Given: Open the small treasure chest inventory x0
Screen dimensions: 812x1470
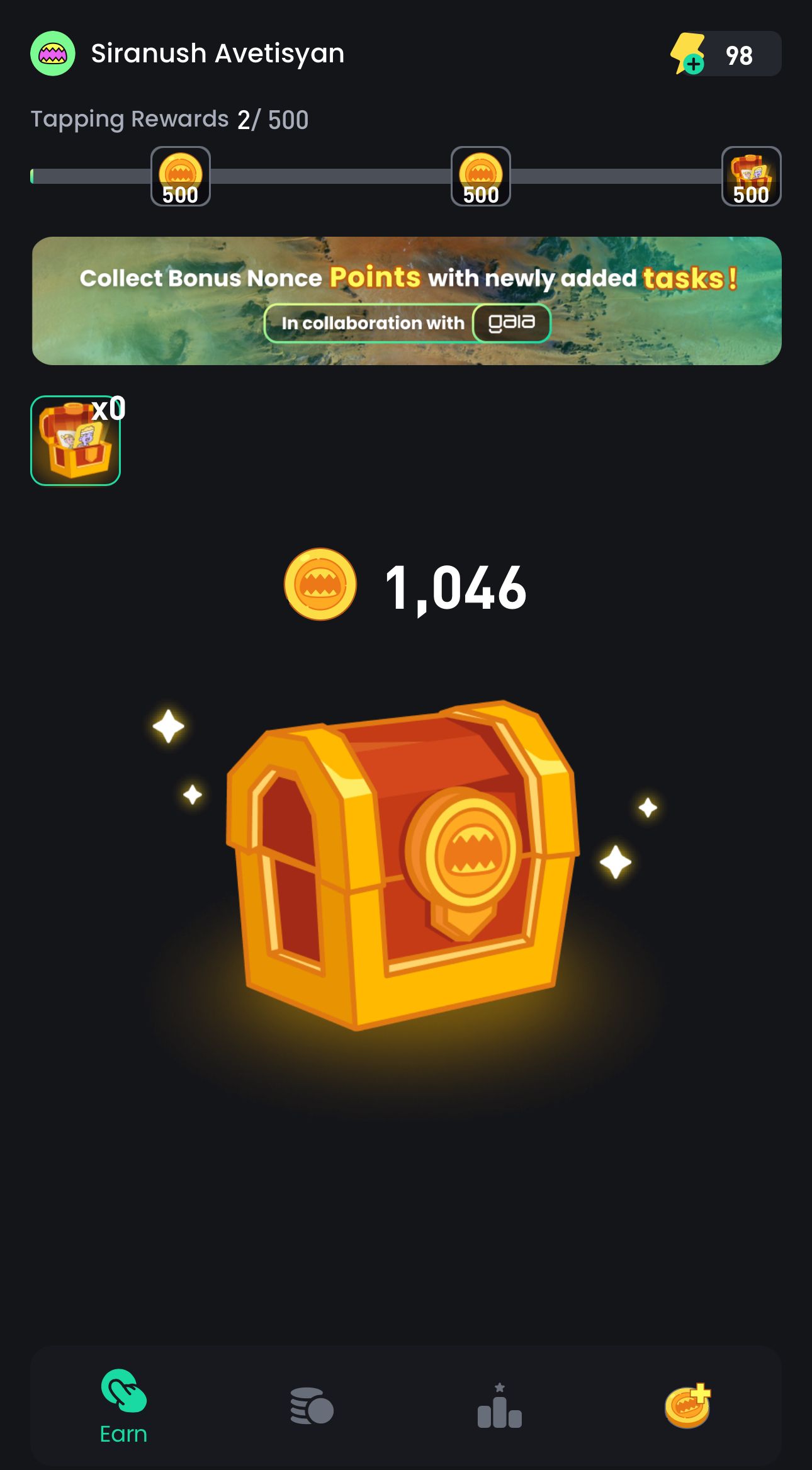Looking at the screenshot, I should point(76,441).
